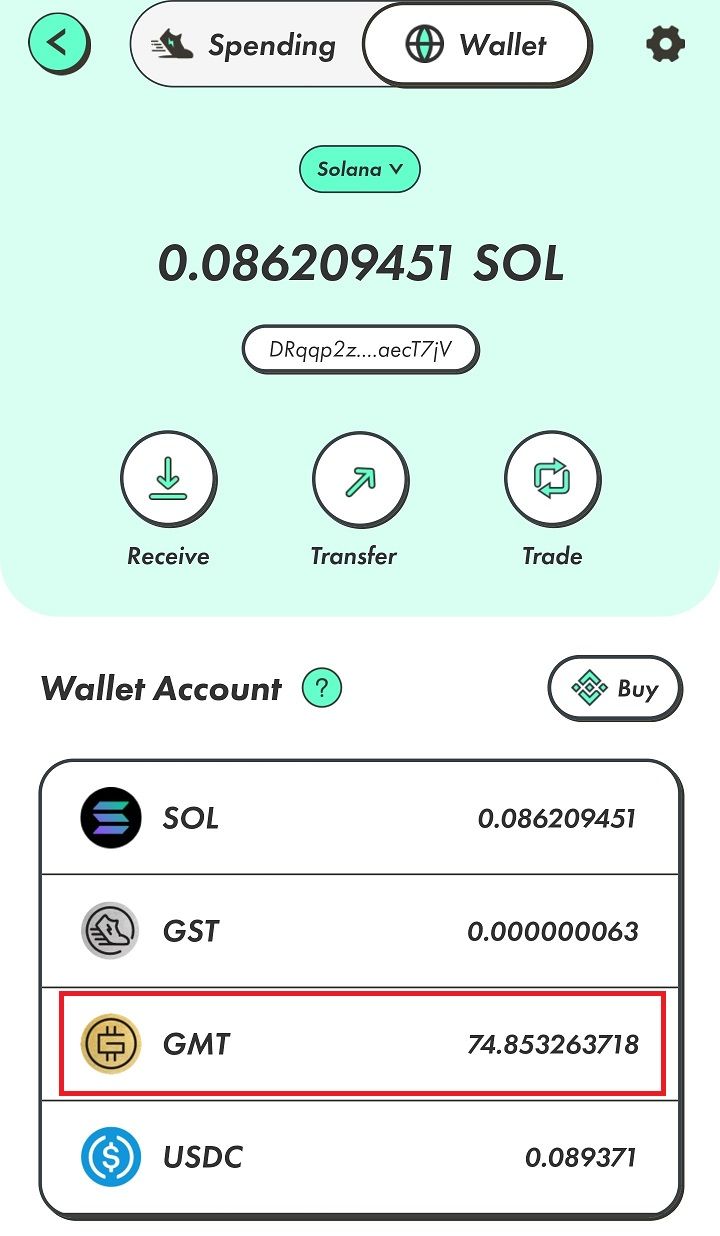
Task: Open the Wallet Account help icon
Action: pyautogui.click(x=322, y=688)
